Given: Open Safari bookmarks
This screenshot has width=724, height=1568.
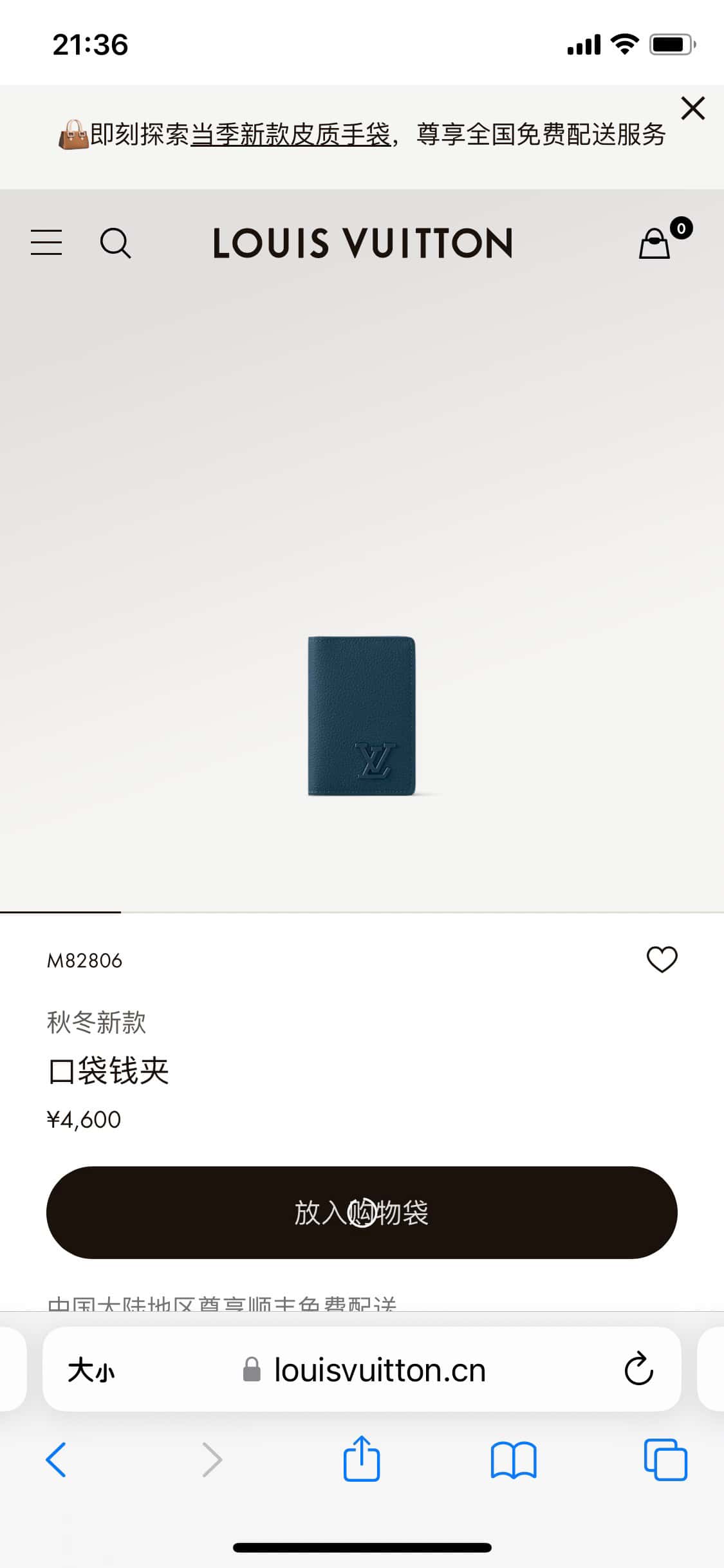Looking at the screenshot, I should (513, 1459).
